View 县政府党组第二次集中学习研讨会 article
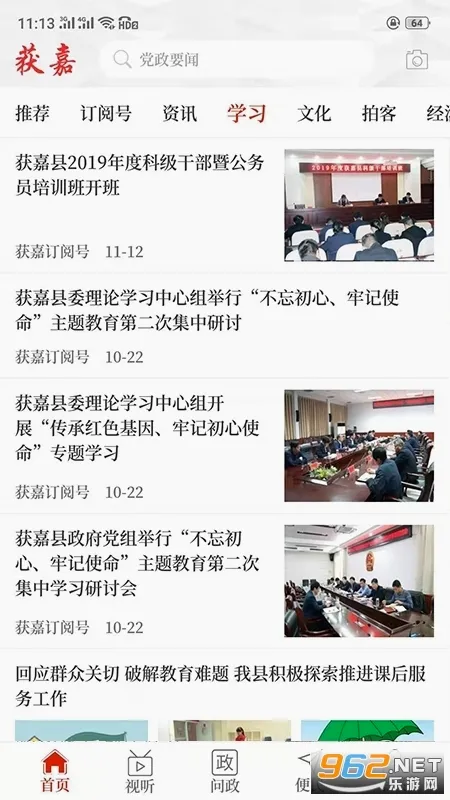 pos(225,581)
